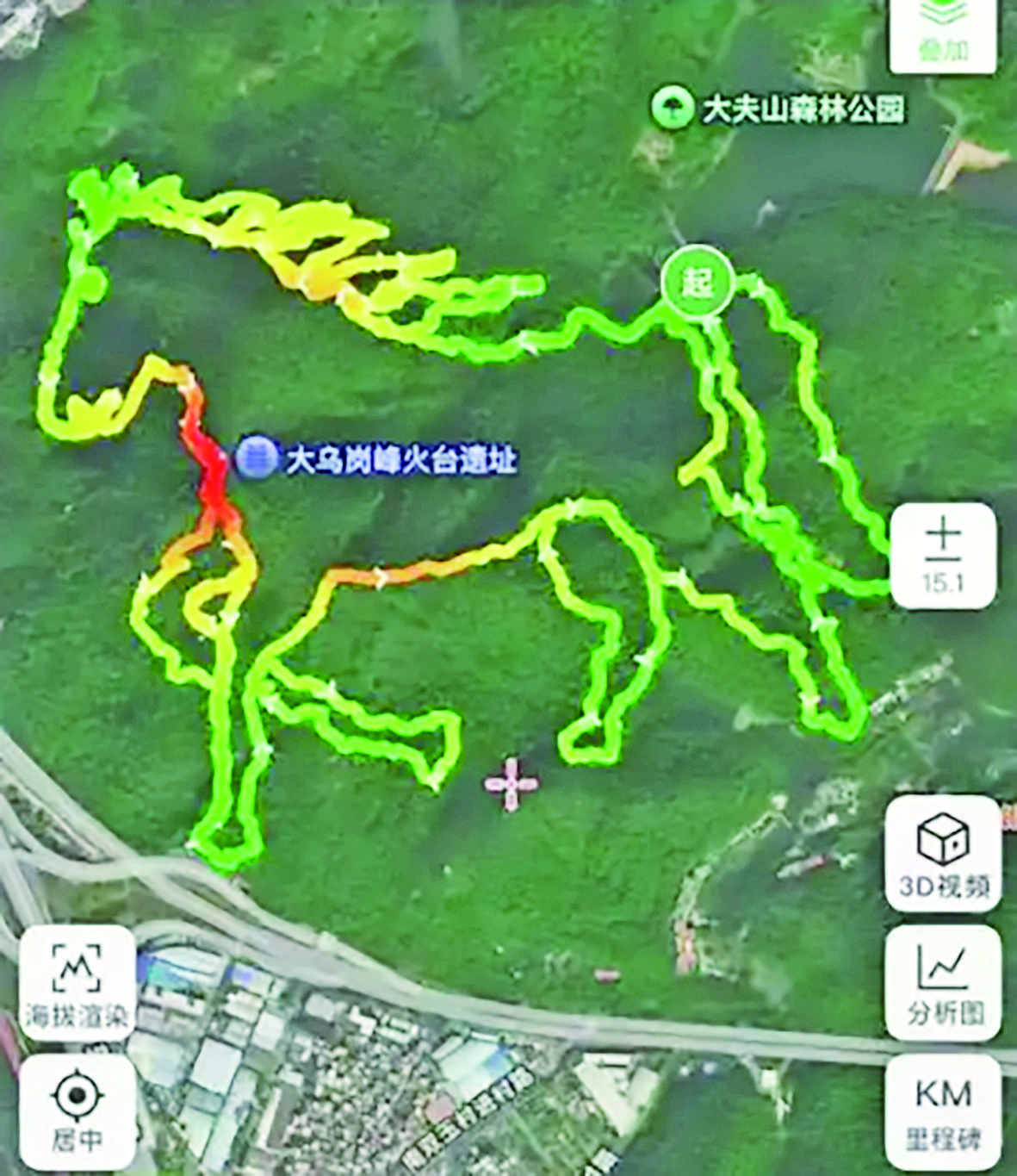Enable 海拔渲染 altitude rendering
This screenshot has width=1017, height=1176.
pos(77,983)
